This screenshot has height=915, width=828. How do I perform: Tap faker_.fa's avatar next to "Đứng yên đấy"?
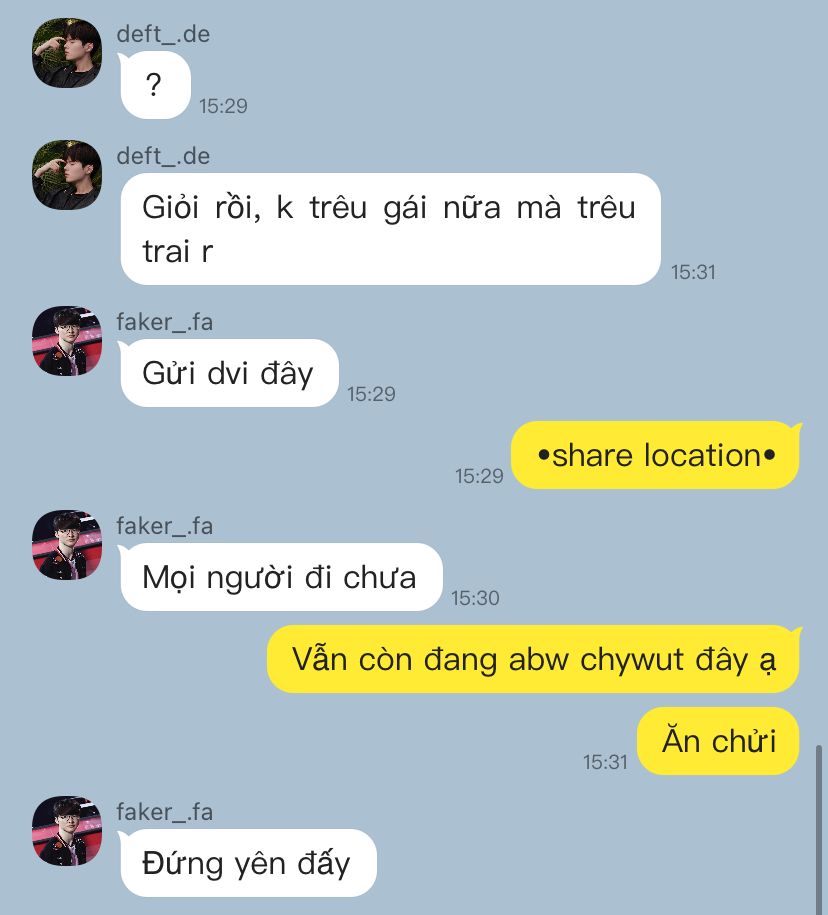pyautogui.click(x=67, y=830)
